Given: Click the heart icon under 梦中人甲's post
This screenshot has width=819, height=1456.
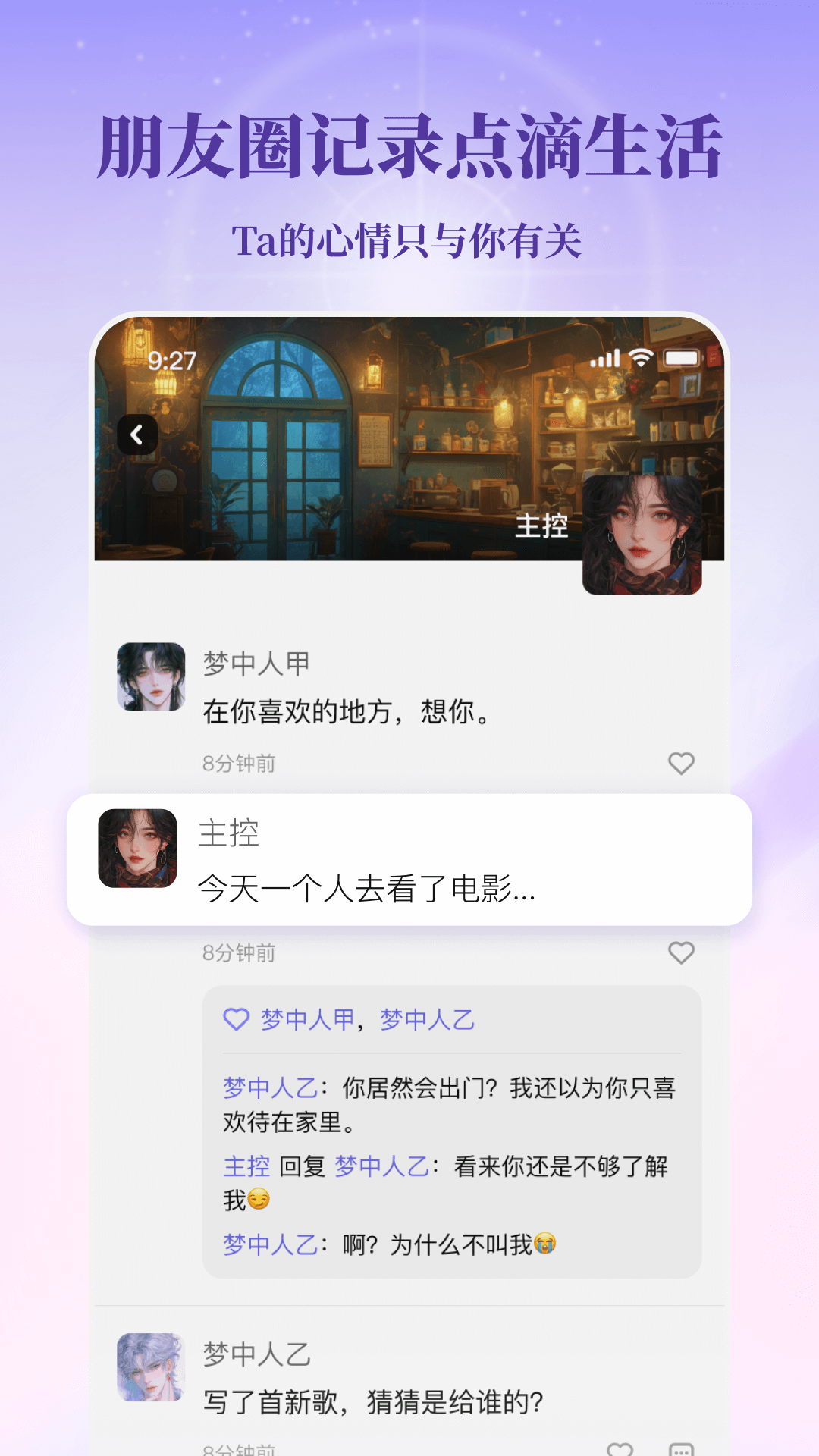Looking at the screenshot, I should (681, 764).
